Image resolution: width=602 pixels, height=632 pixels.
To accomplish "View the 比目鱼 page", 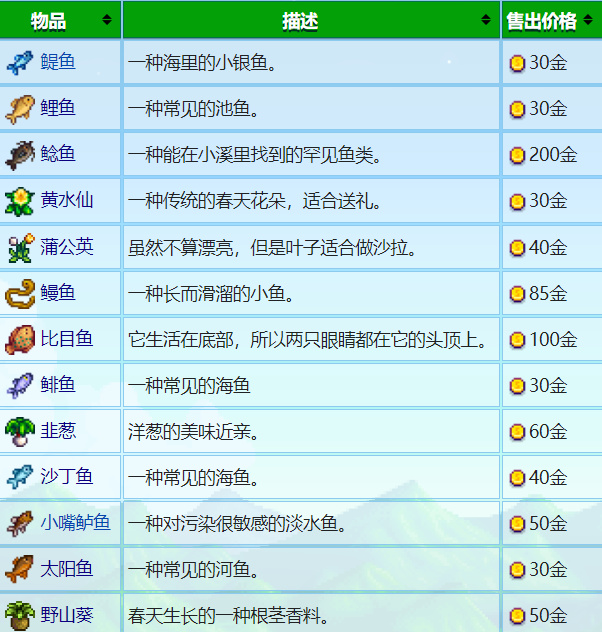I will pyautogui.click(x=67, y=339).
